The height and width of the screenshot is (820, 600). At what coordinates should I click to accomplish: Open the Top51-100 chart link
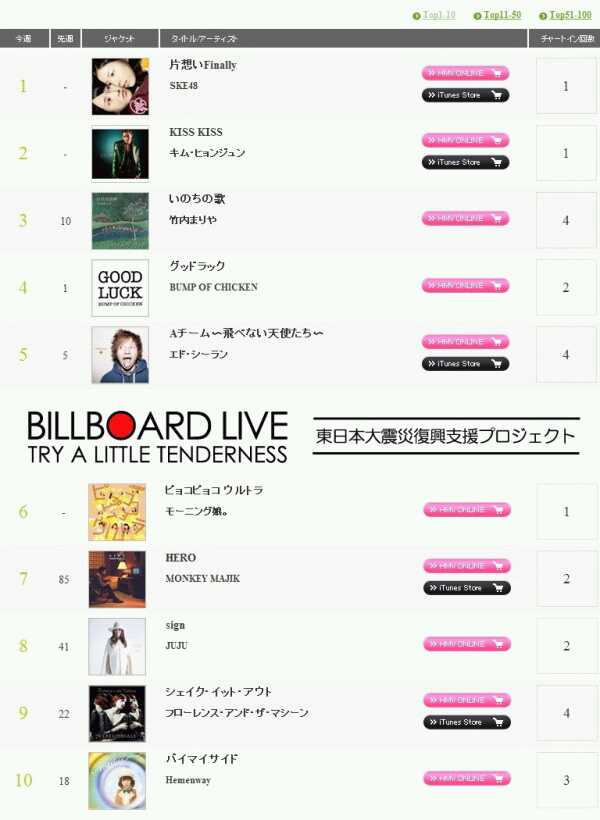click(x=563, y=15)
